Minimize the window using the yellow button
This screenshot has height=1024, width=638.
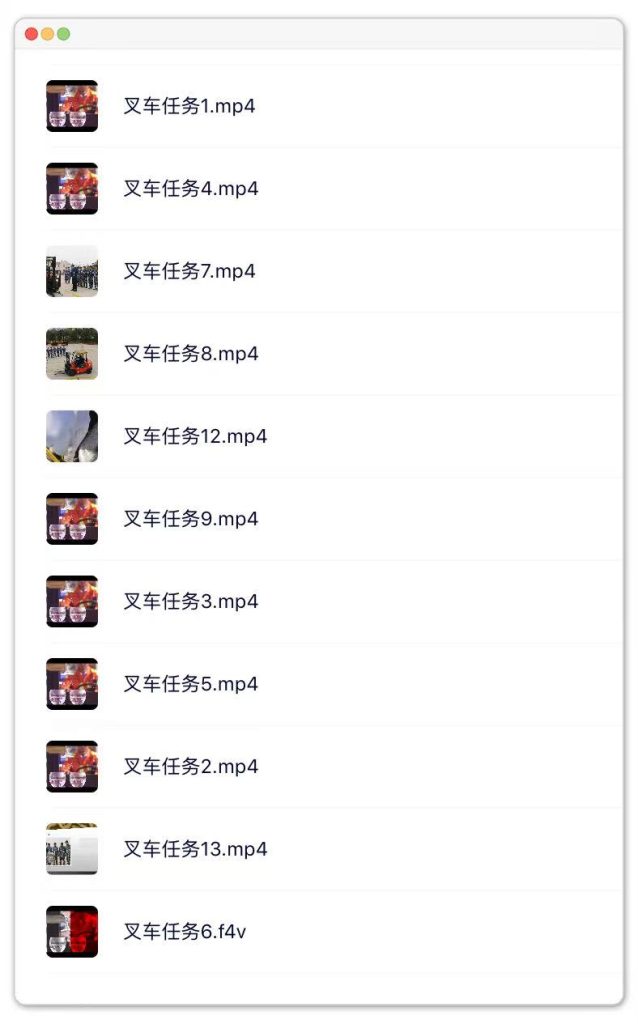pos(47,34)
